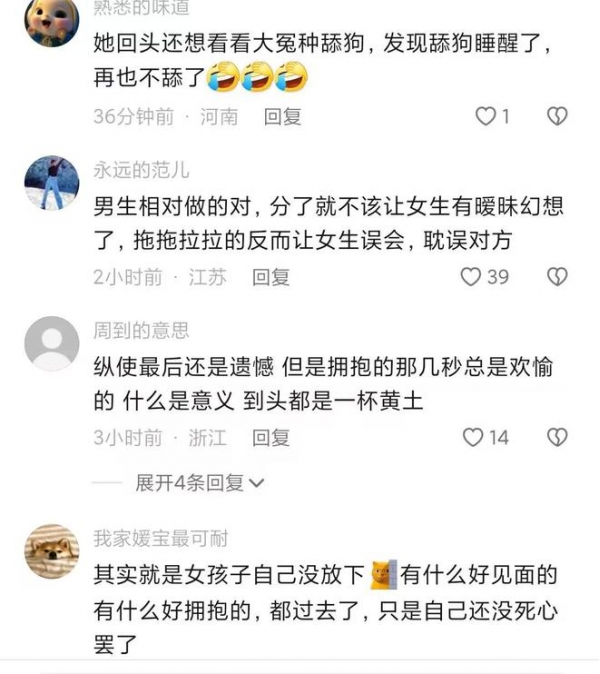View 我家媛宝最可耐's username profile
This screenshot has height=674, width=600.
161,539
